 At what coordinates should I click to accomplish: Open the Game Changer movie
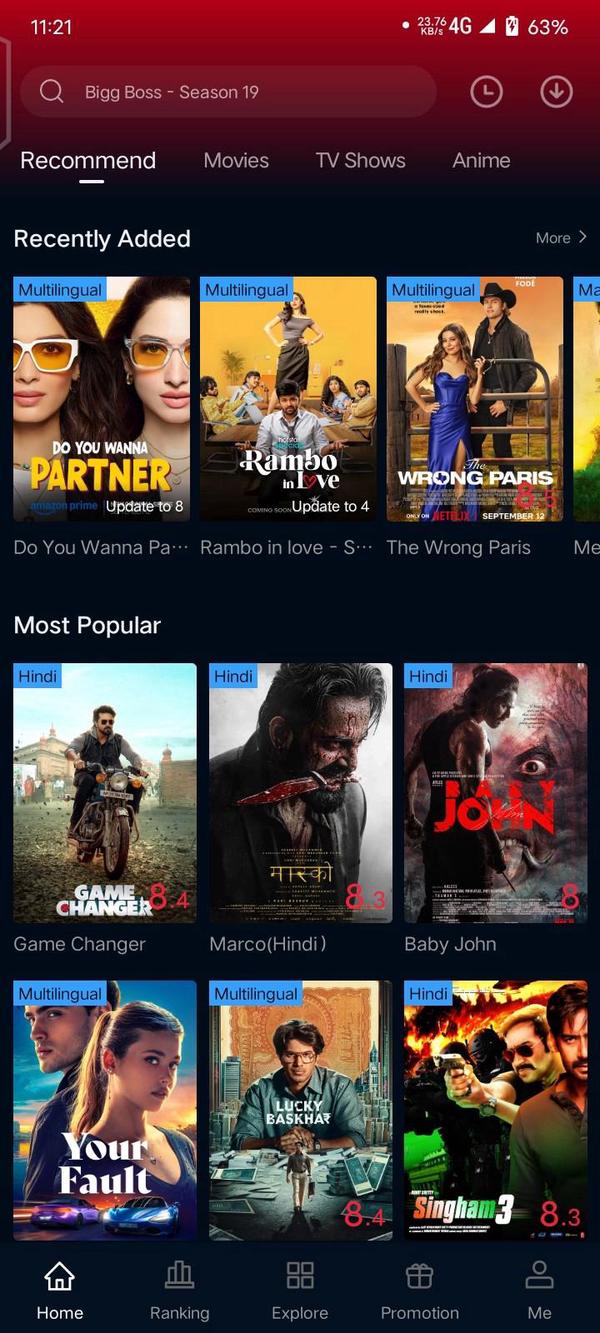105,792
